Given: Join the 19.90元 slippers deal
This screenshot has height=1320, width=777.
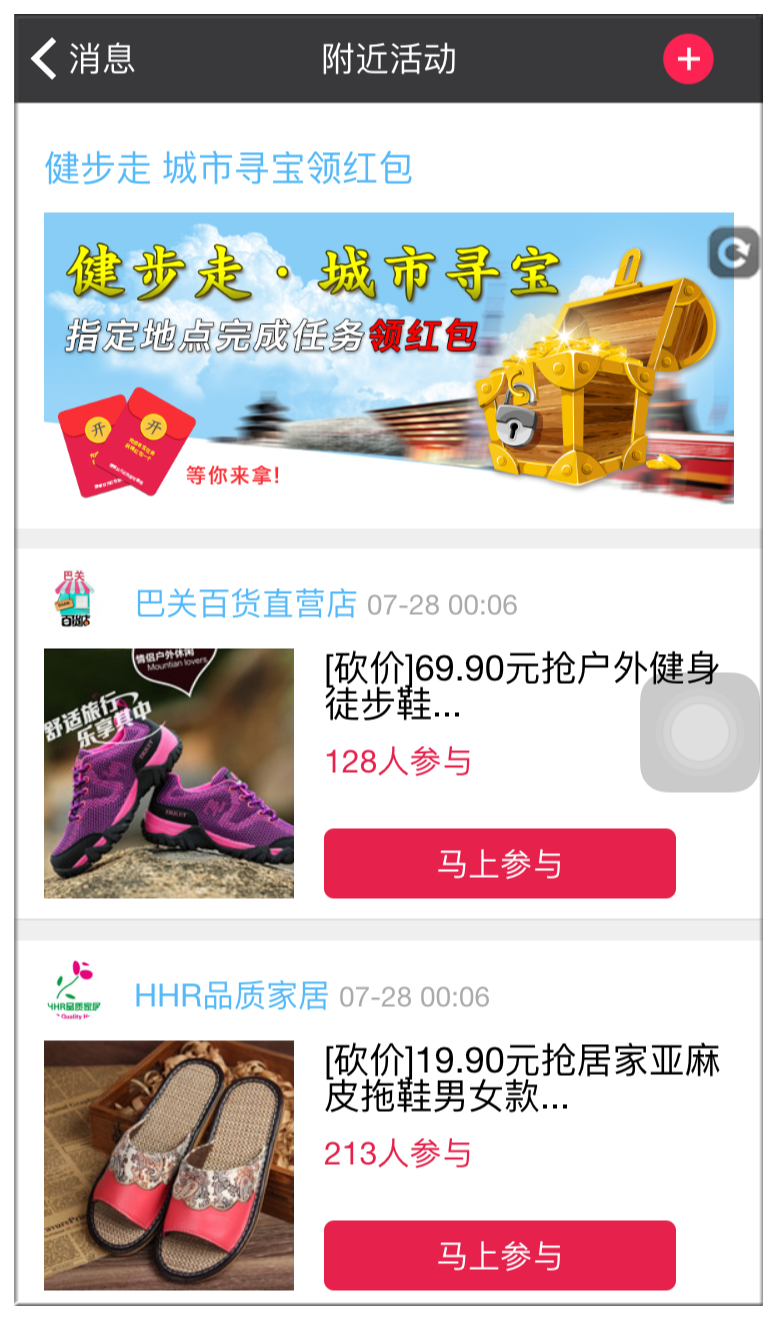Looking at the screenshot, I should click(500, 1255).
